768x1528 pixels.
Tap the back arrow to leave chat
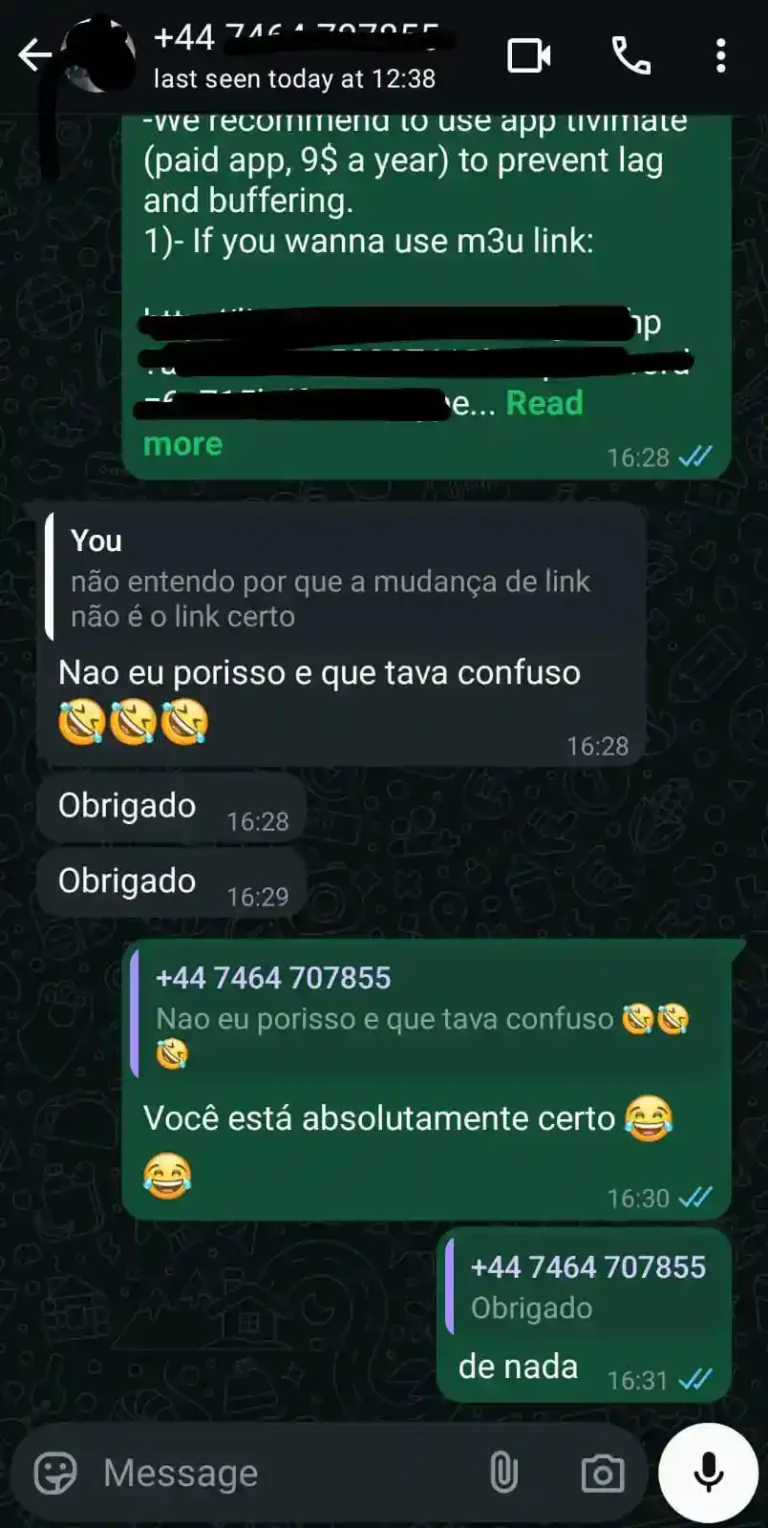(36, 56)
